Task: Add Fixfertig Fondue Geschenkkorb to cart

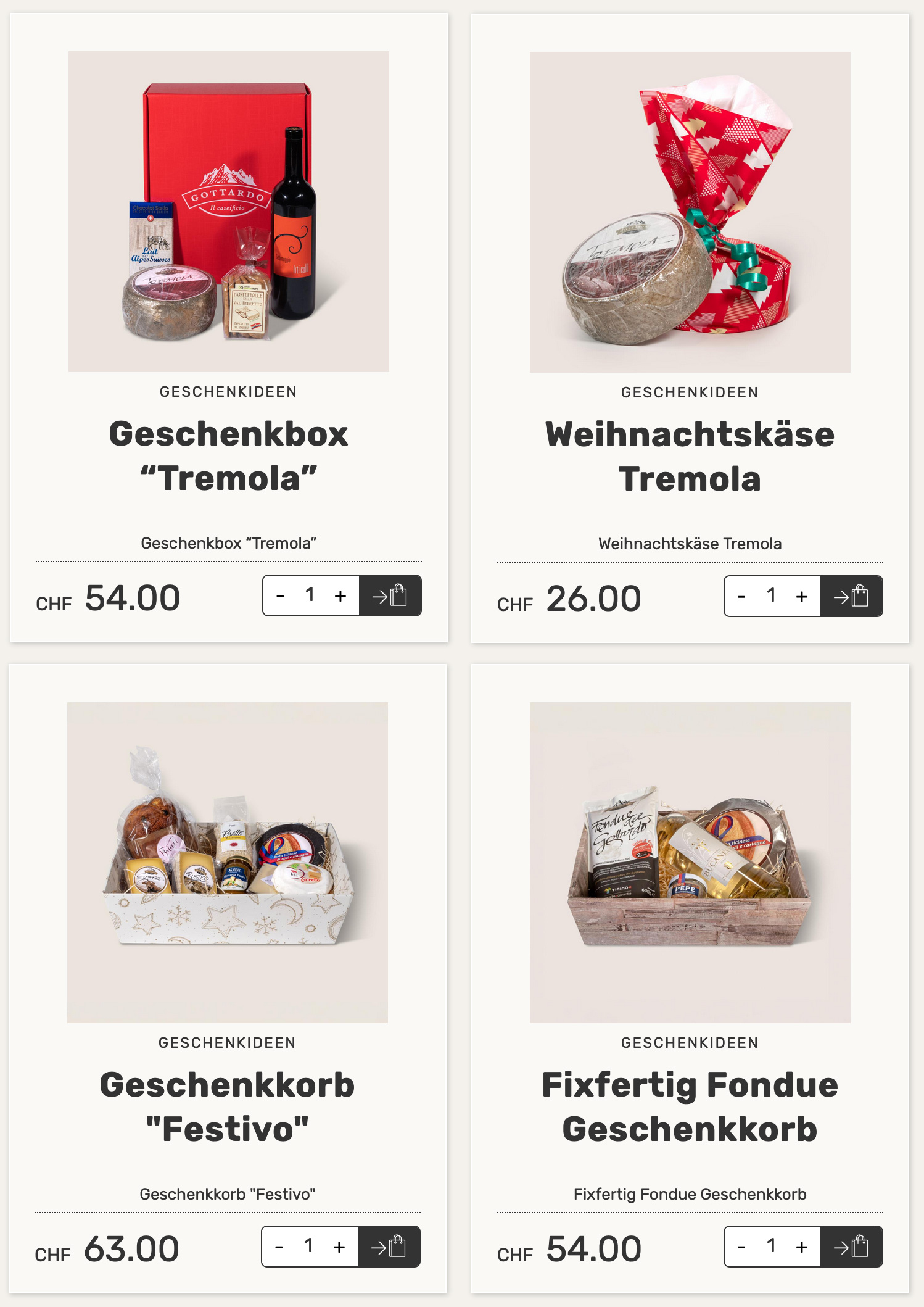Action: coord(851,1247)
